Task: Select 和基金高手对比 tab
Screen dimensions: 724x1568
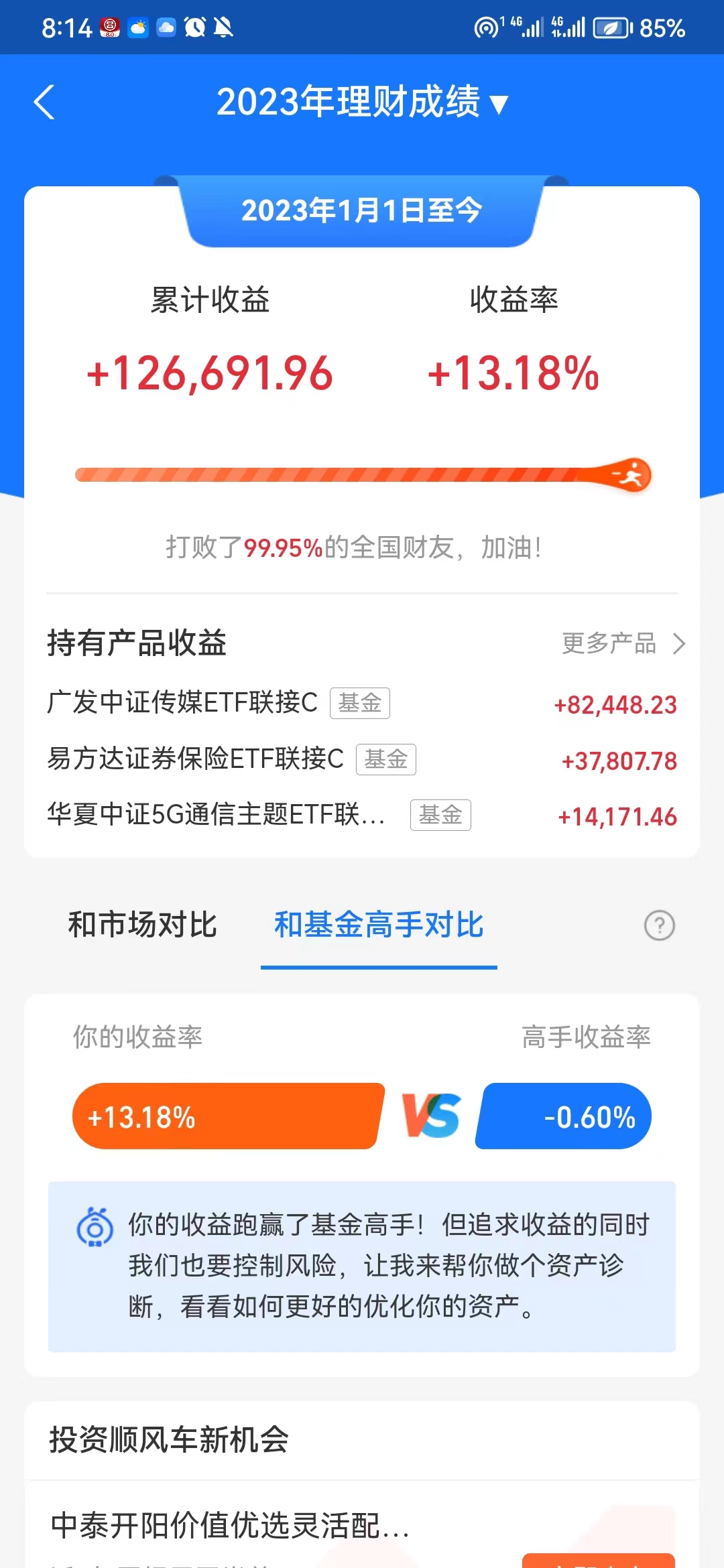Action: [379, 925]
